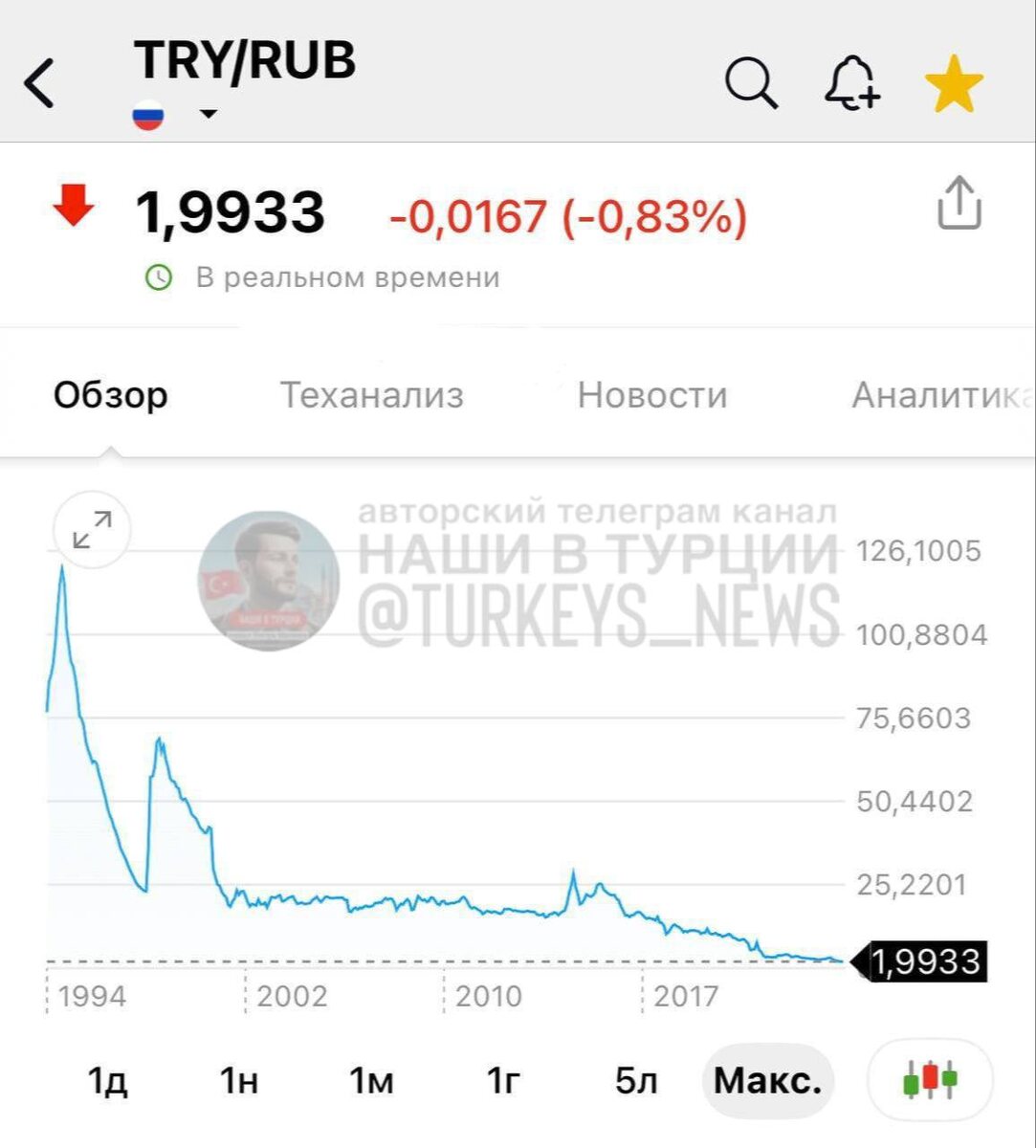Select the 1н chart range

point(238,1081)
